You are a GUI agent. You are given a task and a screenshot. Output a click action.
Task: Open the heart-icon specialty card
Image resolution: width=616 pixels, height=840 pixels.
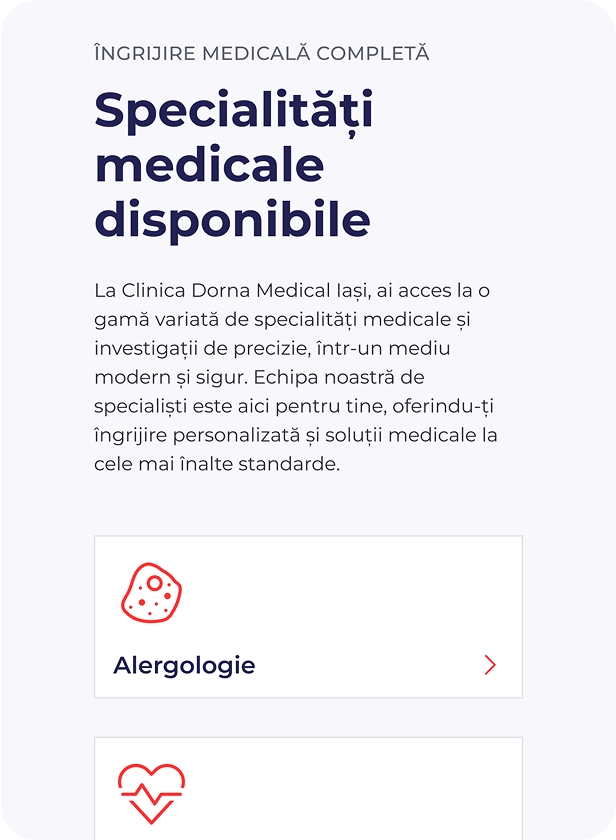308,790
